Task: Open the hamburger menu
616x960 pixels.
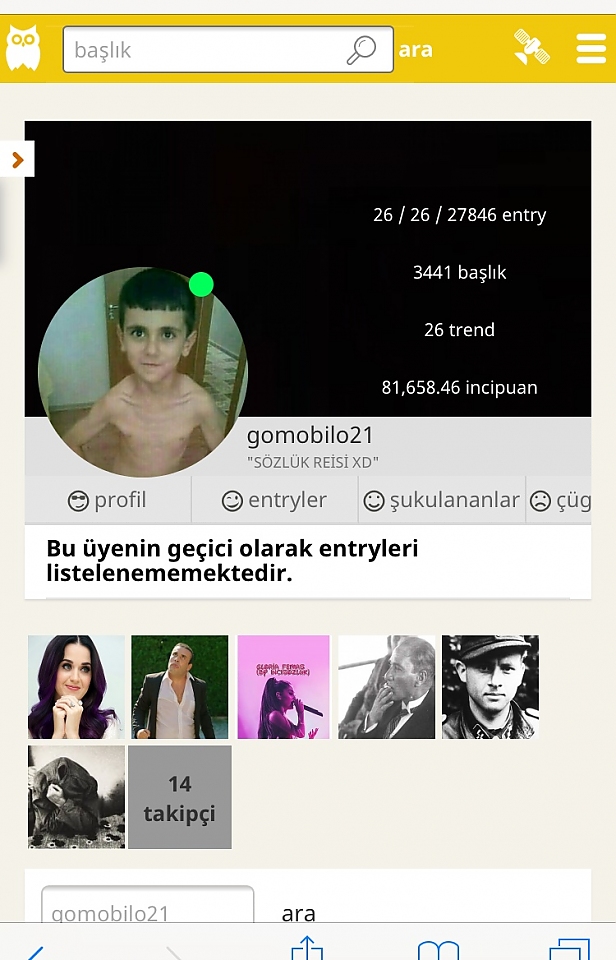Action: (591, 48)
